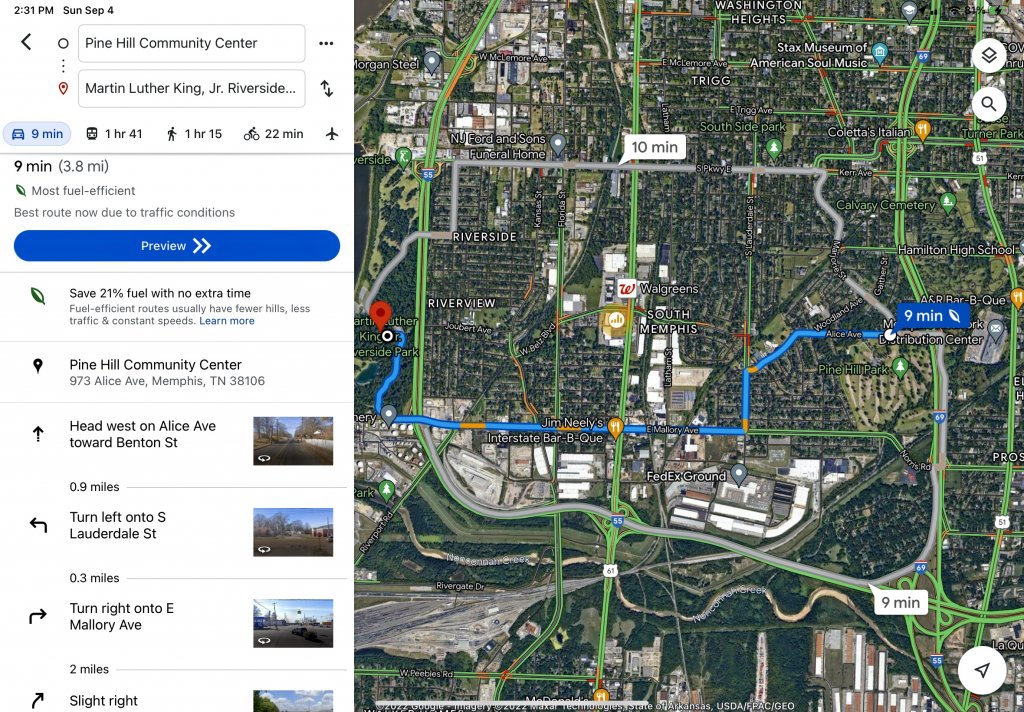1024x712 pixels.
Task: Switch to transit mode 1 hr 41
Action: click(113, 134)
